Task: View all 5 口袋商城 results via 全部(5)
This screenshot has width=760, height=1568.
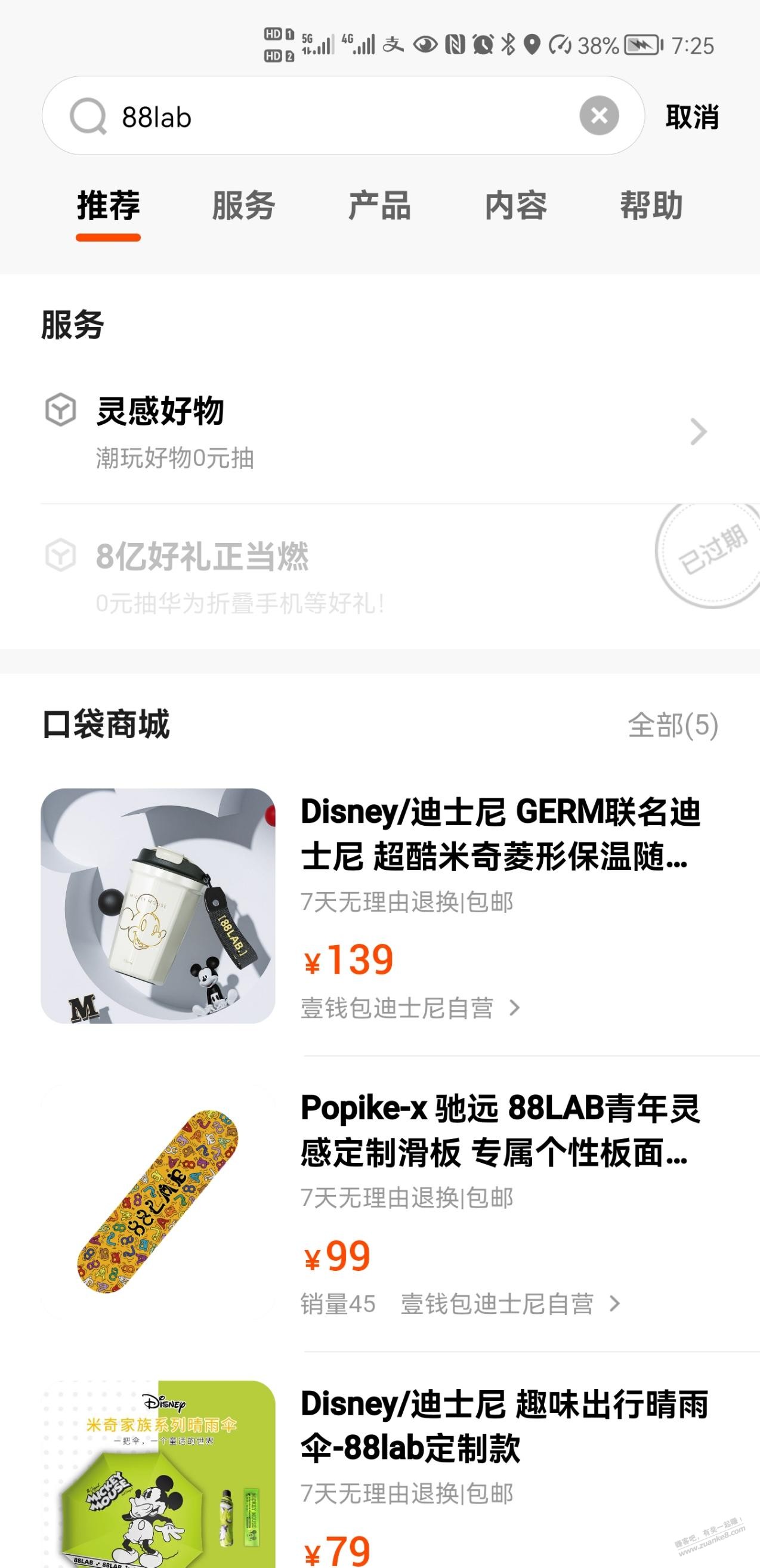Action: [x=672, y=725]
